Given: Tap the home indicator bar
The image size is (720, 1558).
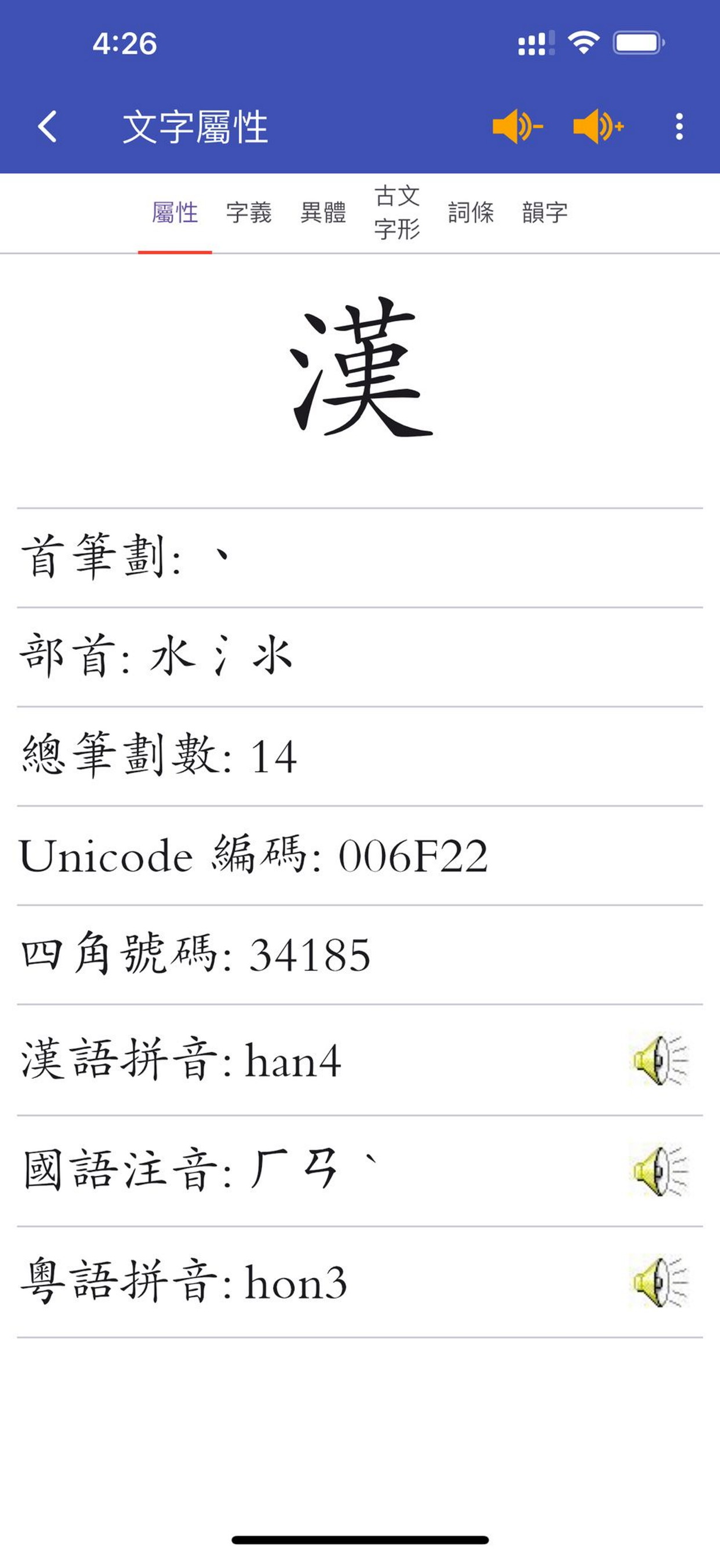Looking at the screenshot, I should [x=360, y=1540].
